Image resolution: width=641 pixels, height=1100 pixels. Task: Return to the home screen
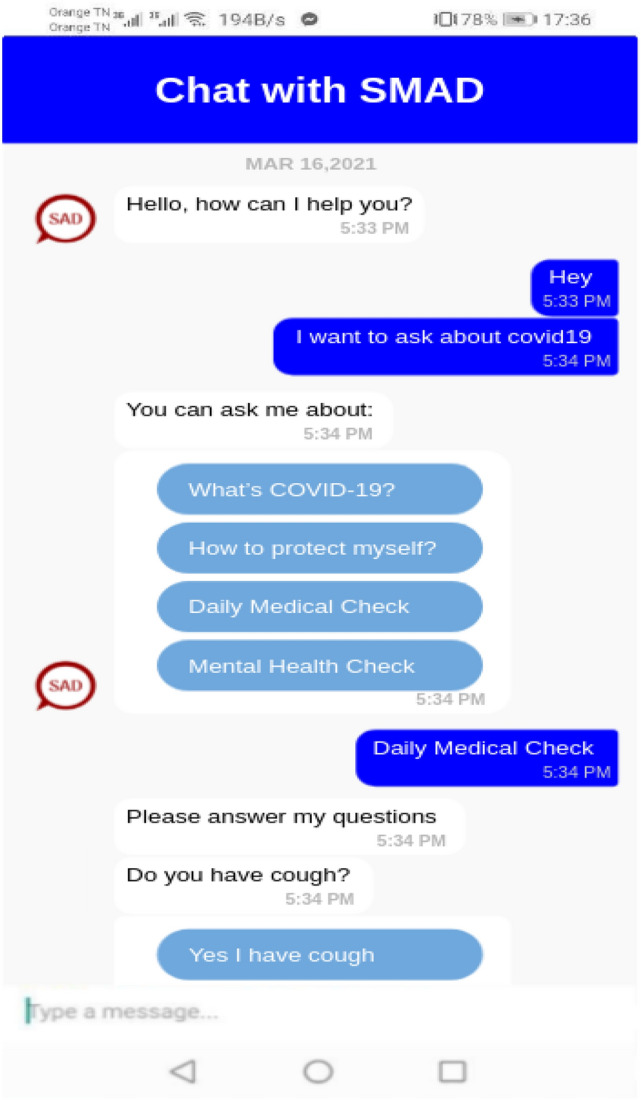coord(318,1072)
